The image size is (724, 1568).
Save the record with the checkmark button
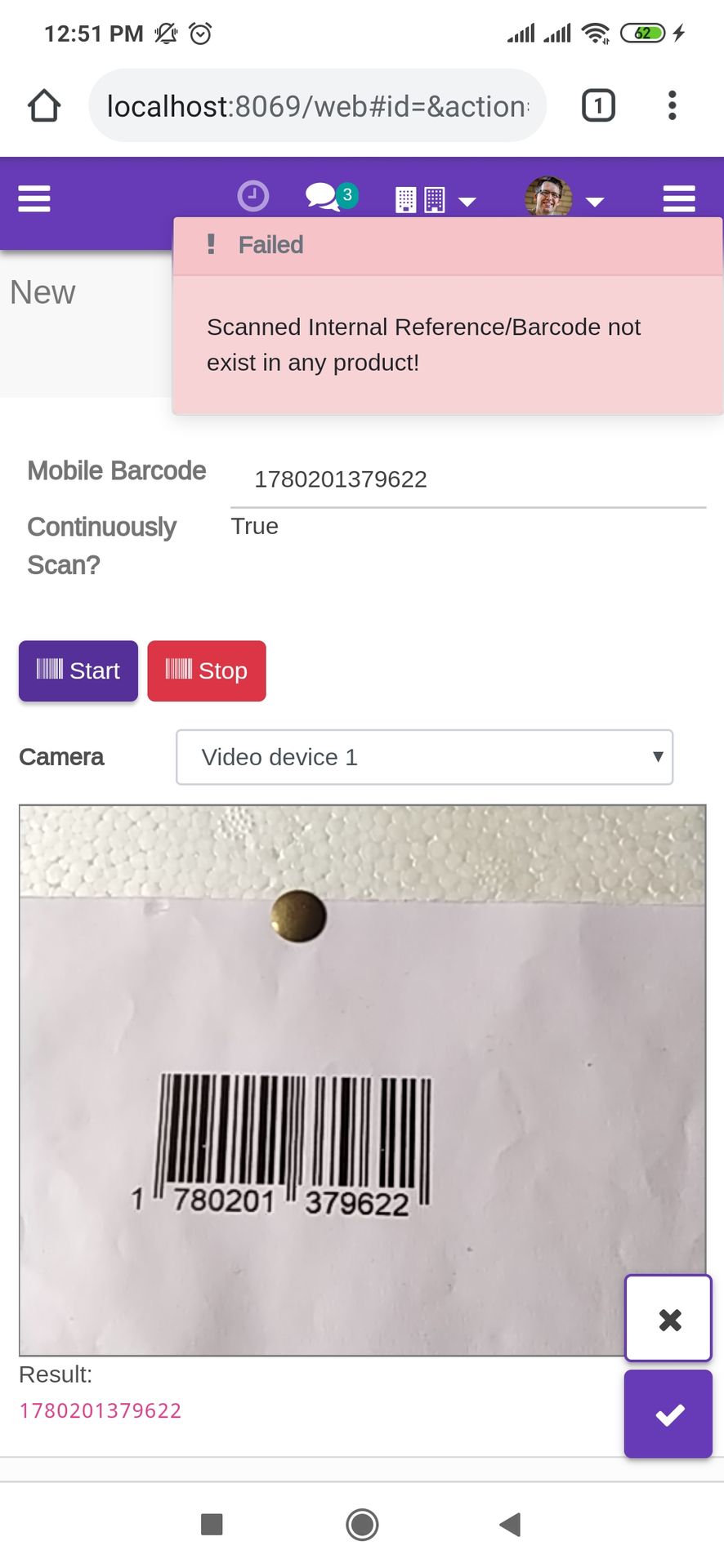(x=668, y=1414)
